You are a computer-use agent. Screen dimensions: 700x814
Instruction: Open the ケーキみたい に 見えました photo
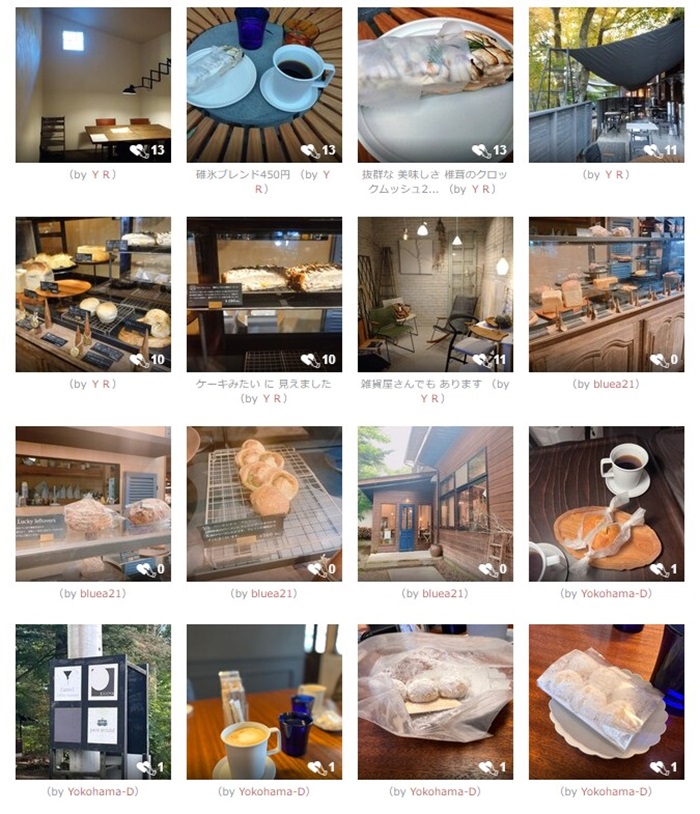264,294
